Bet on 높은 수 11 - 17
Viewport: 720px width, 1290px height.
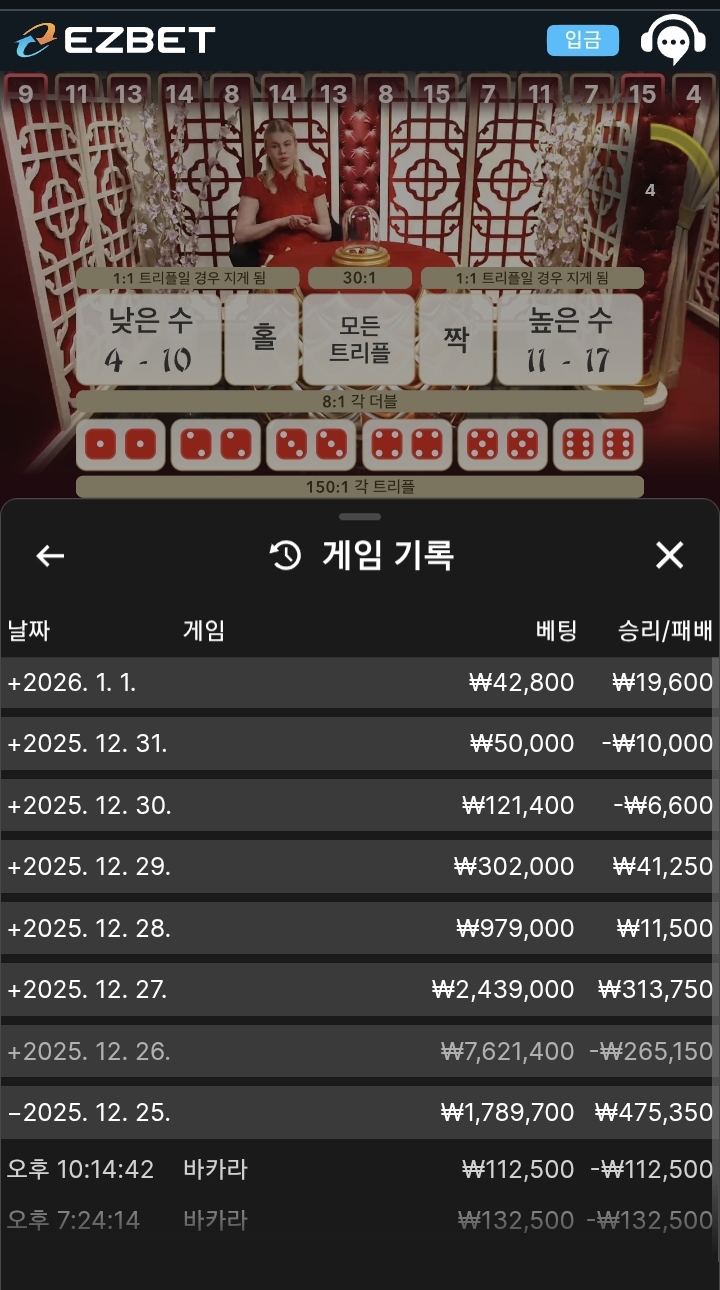pos(570,340)
